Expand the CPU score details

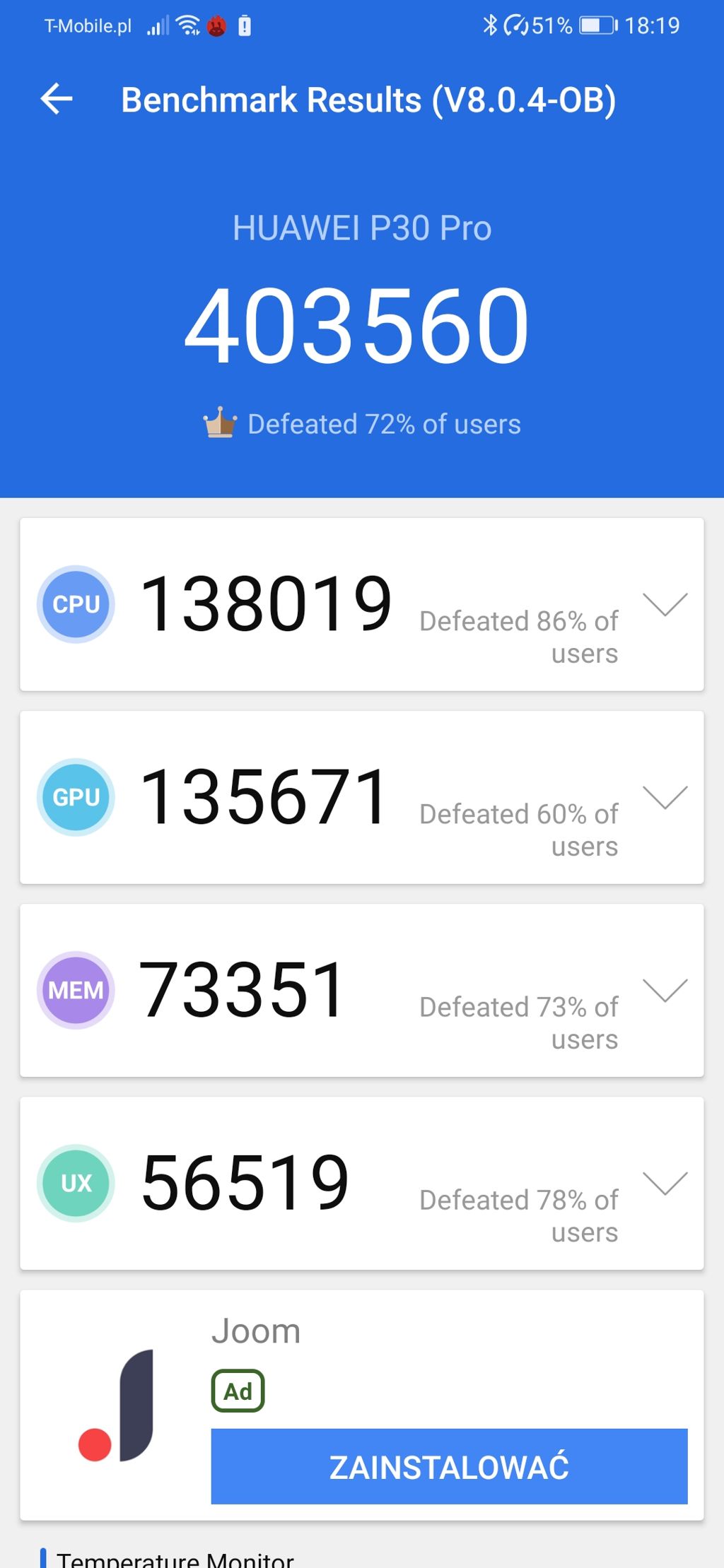pos(665,605)
